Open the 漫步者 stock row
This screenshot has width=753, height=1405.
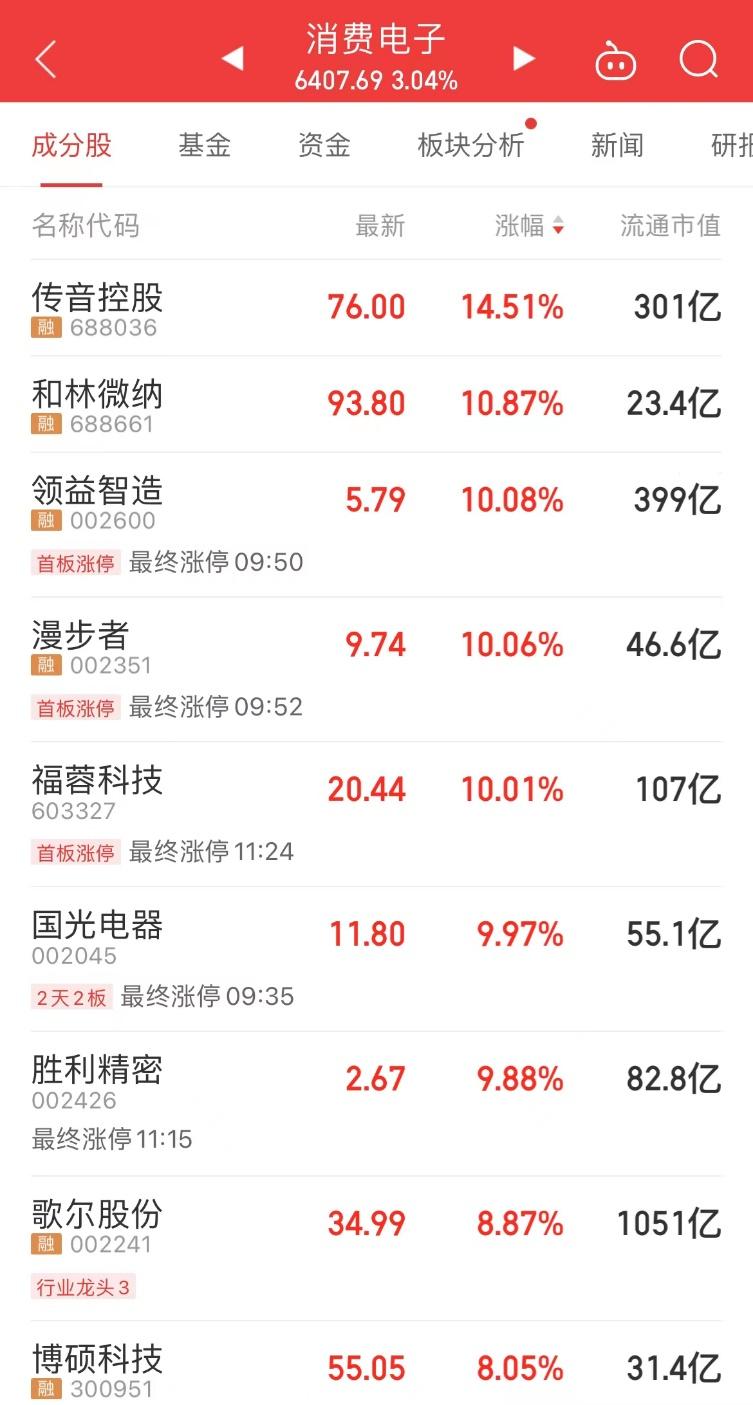tap(376, 670)
